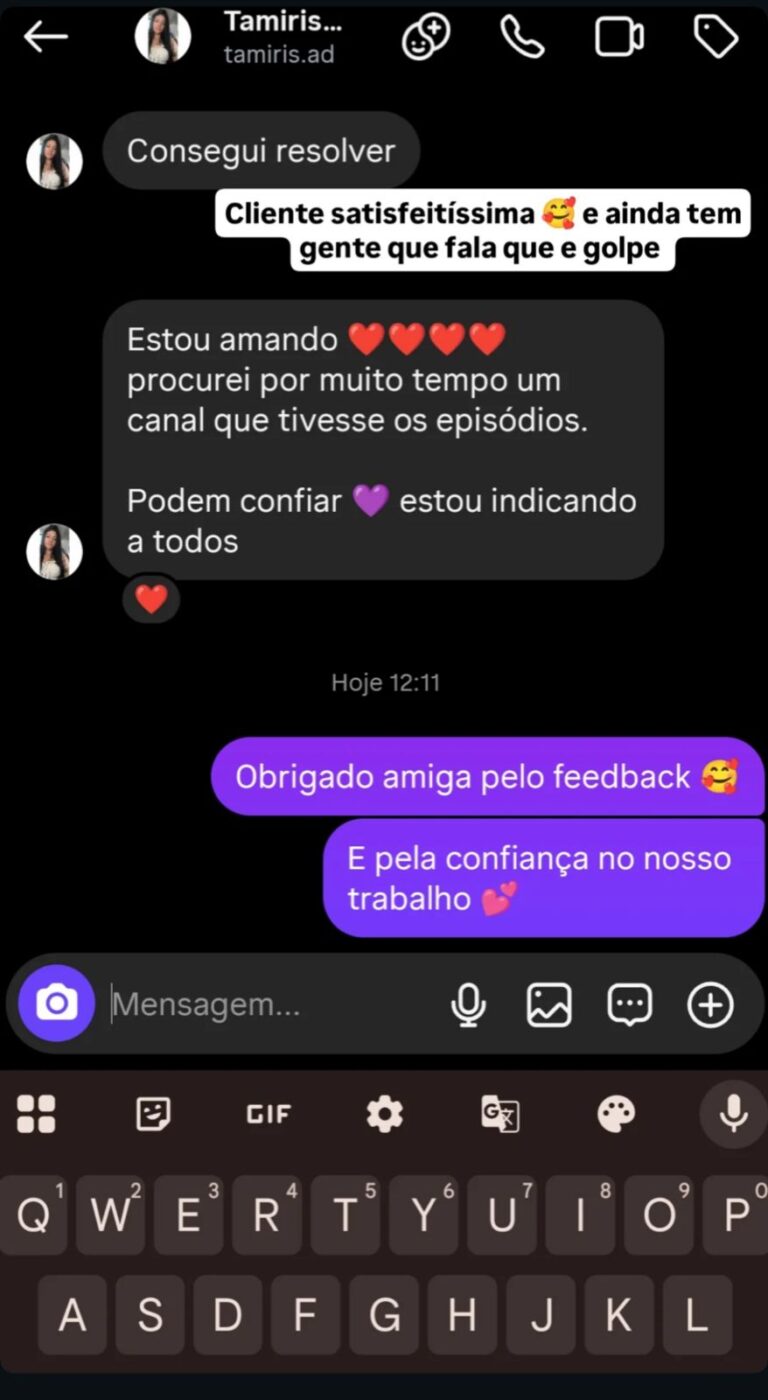Open Google Translate from the keyboard toolbar

tap(500, 1114)
